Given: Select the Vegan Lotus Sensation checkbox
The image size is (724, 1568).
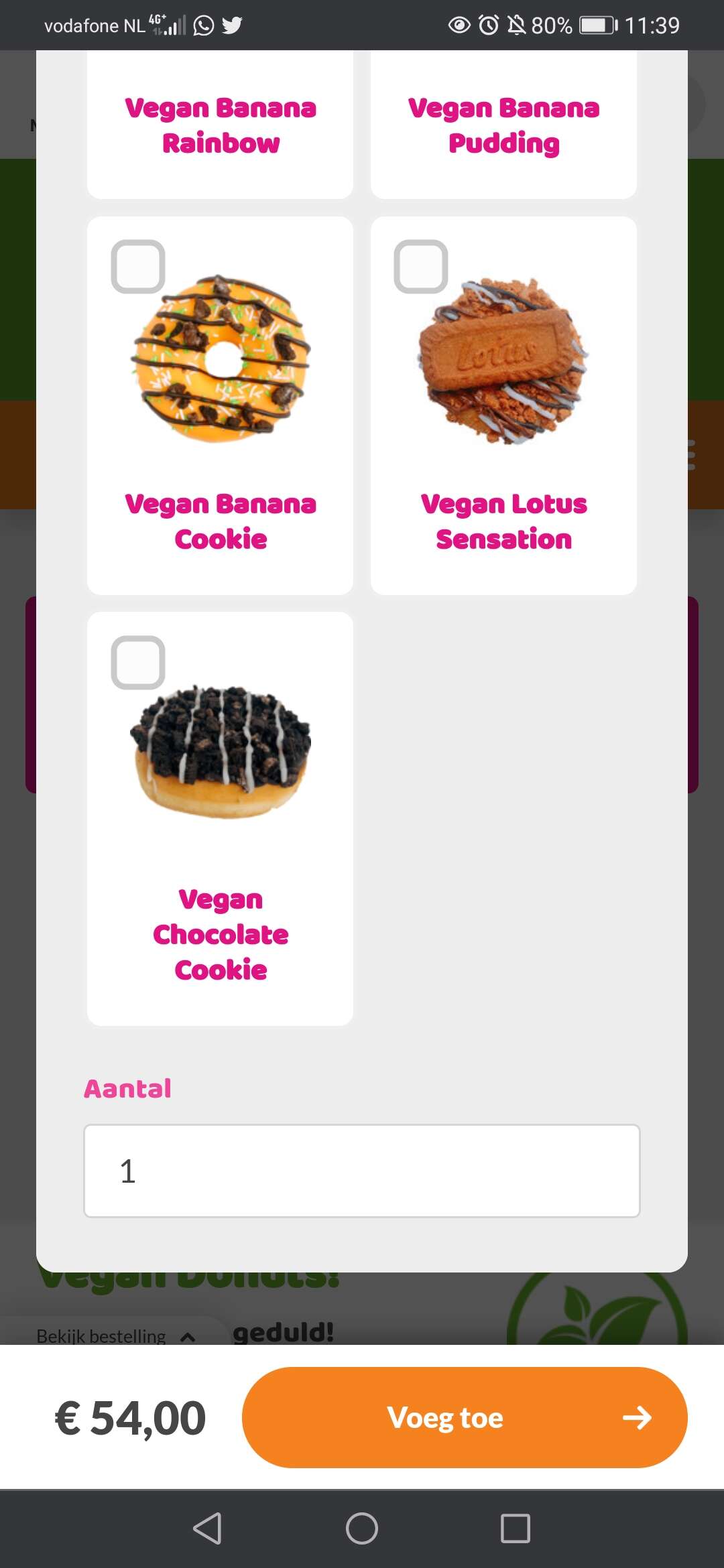Looking at the screenshot, I should [x=421, y=267].
